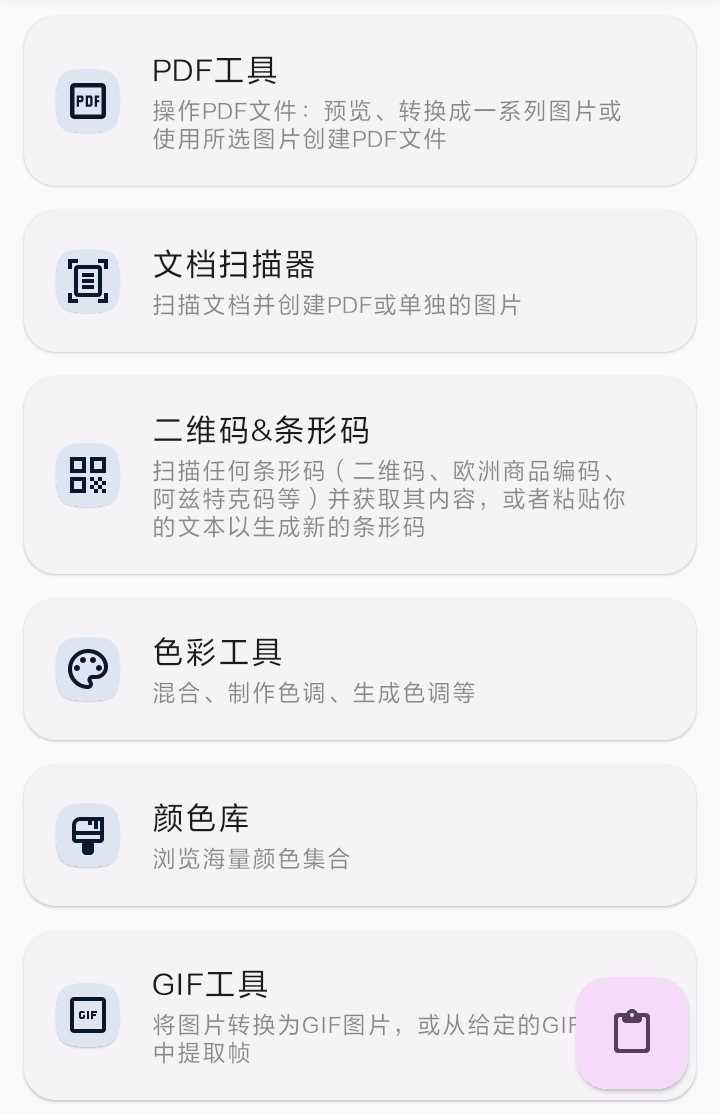Open 二维码&条形码 scanner tool

tap(360, 475)
